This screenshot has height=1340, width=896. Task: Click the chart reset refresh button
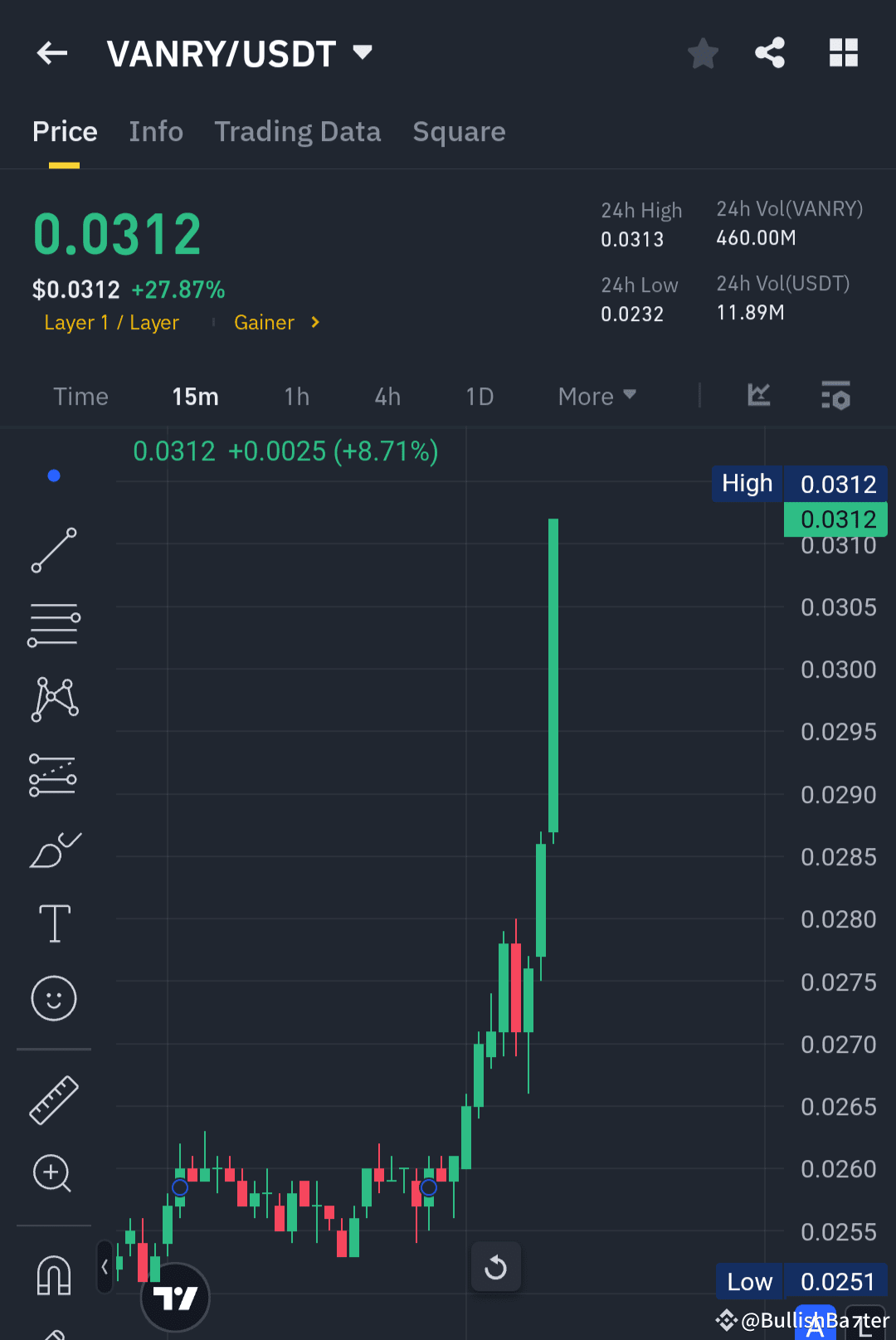tap(495, 1267)
